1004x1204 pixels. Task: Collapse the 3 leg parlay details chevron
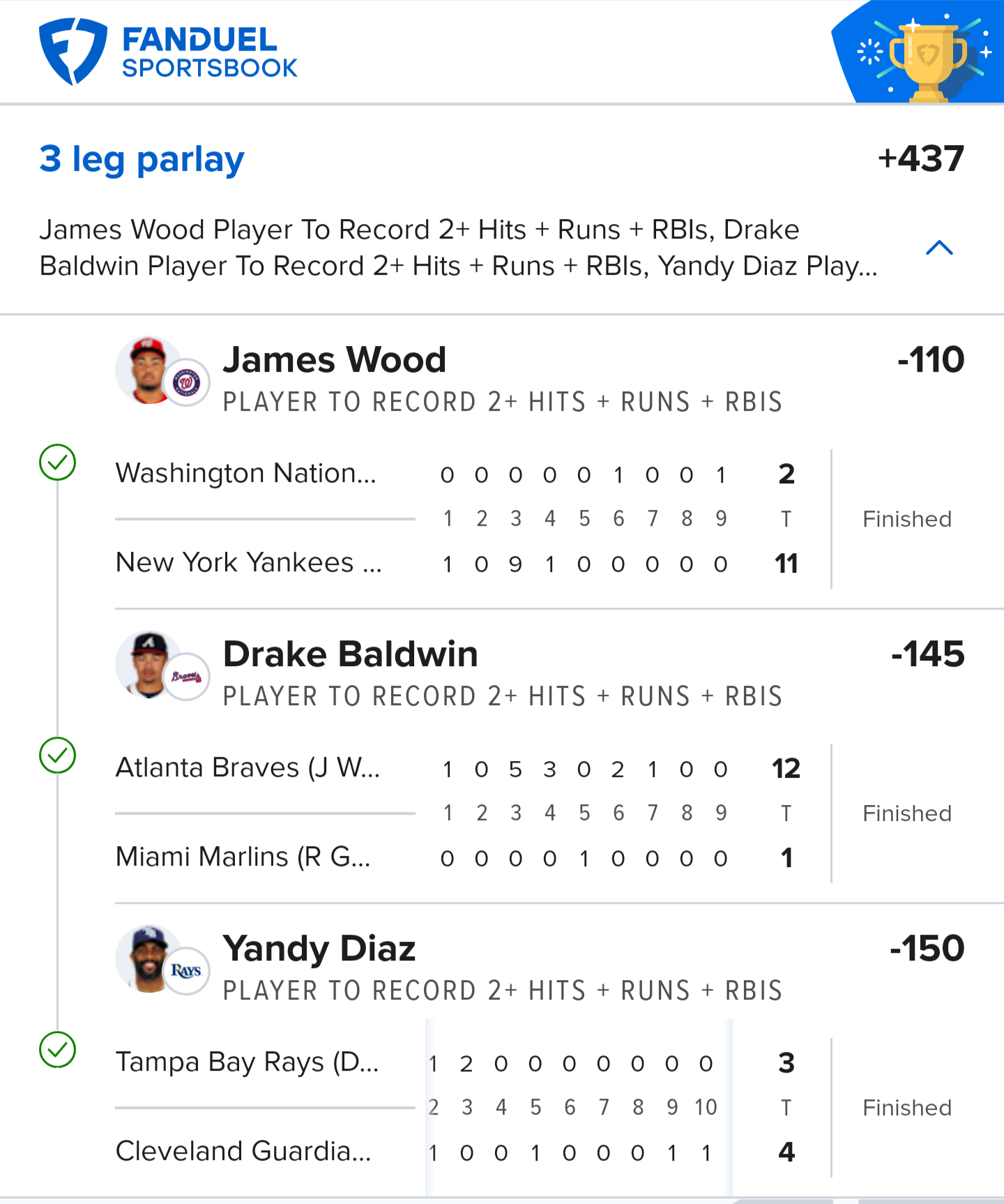(x=939, y=248)
